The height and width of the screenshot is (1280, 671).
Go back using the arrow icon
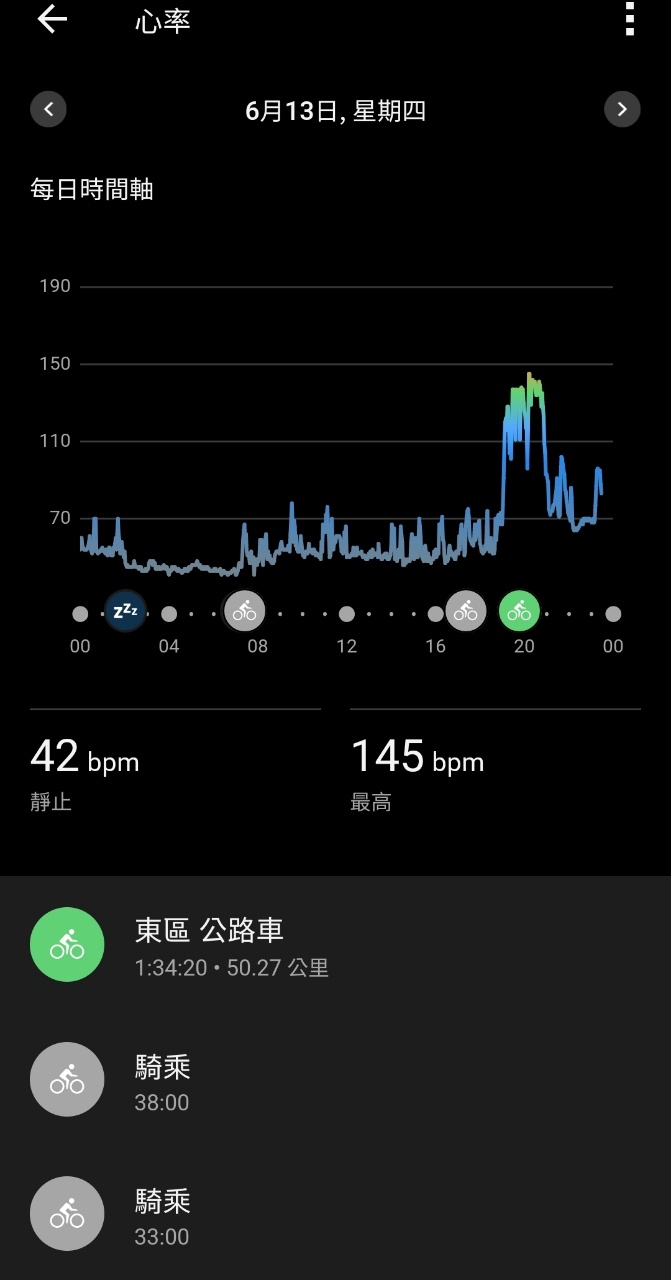52,20
